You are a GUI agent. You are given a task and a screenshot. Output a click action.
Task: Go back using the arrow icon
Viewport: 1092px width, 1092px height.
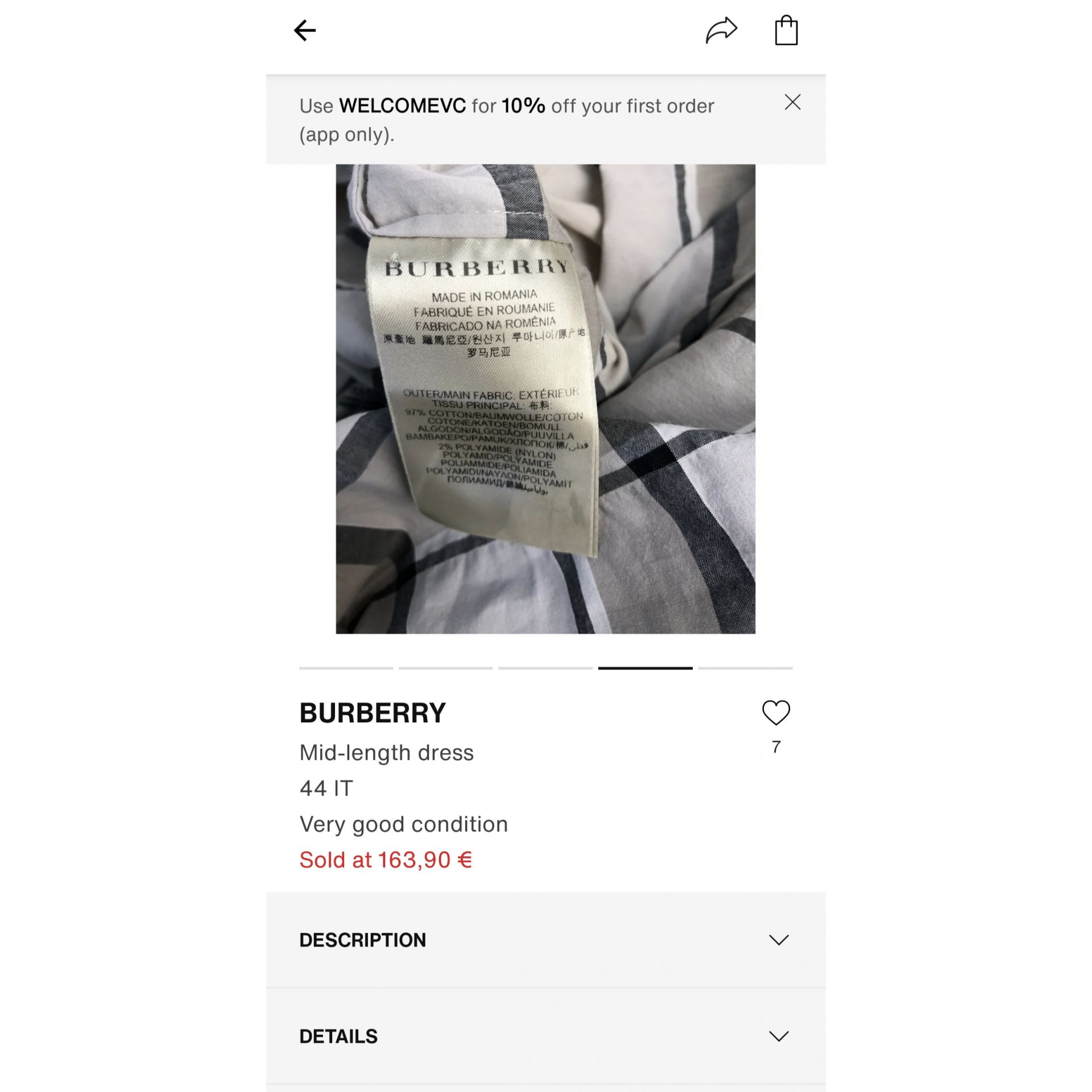click(x=304, y=31)
